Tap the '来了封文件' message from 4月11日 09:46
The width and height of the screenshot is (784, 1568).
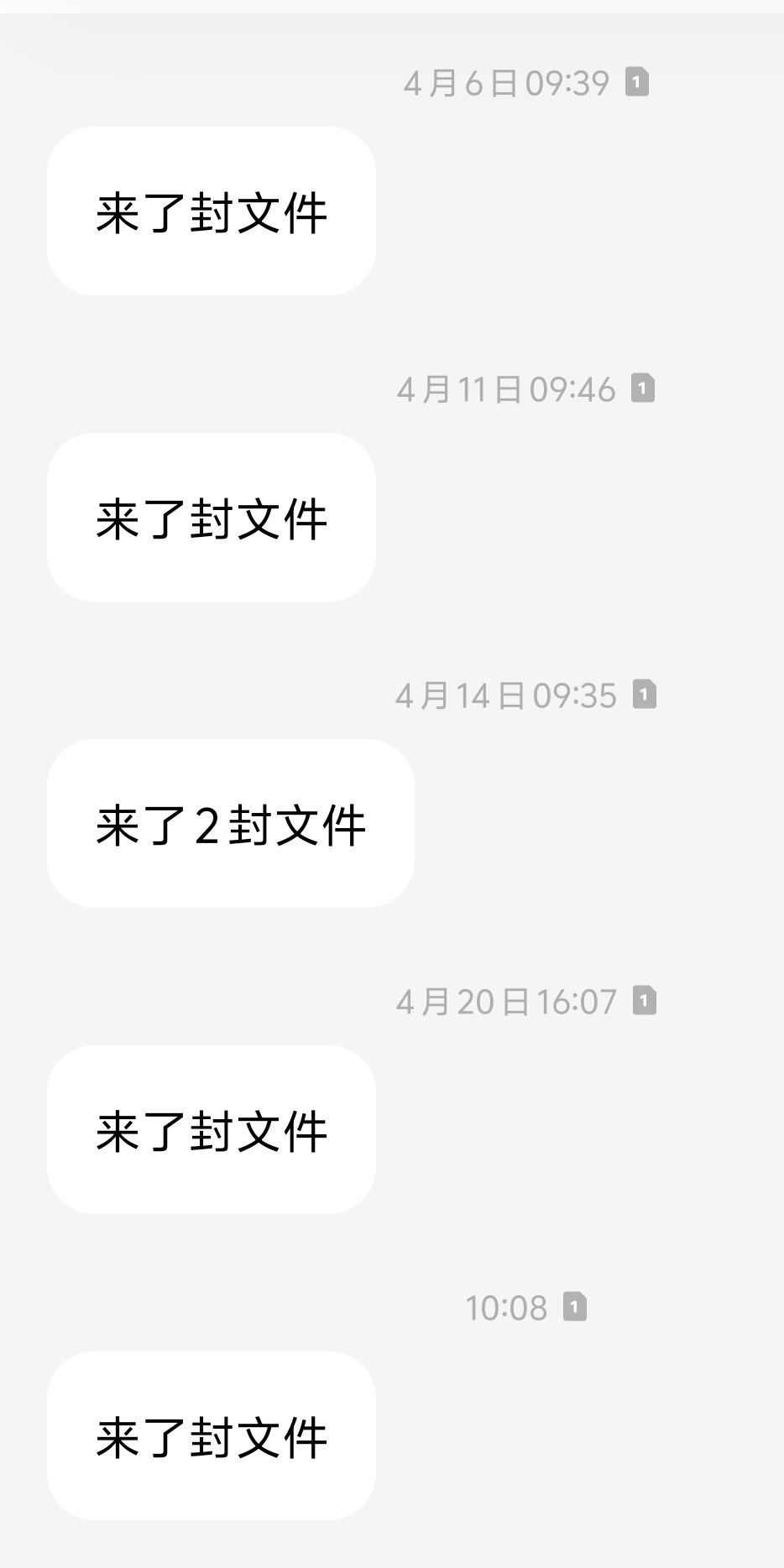212,517
